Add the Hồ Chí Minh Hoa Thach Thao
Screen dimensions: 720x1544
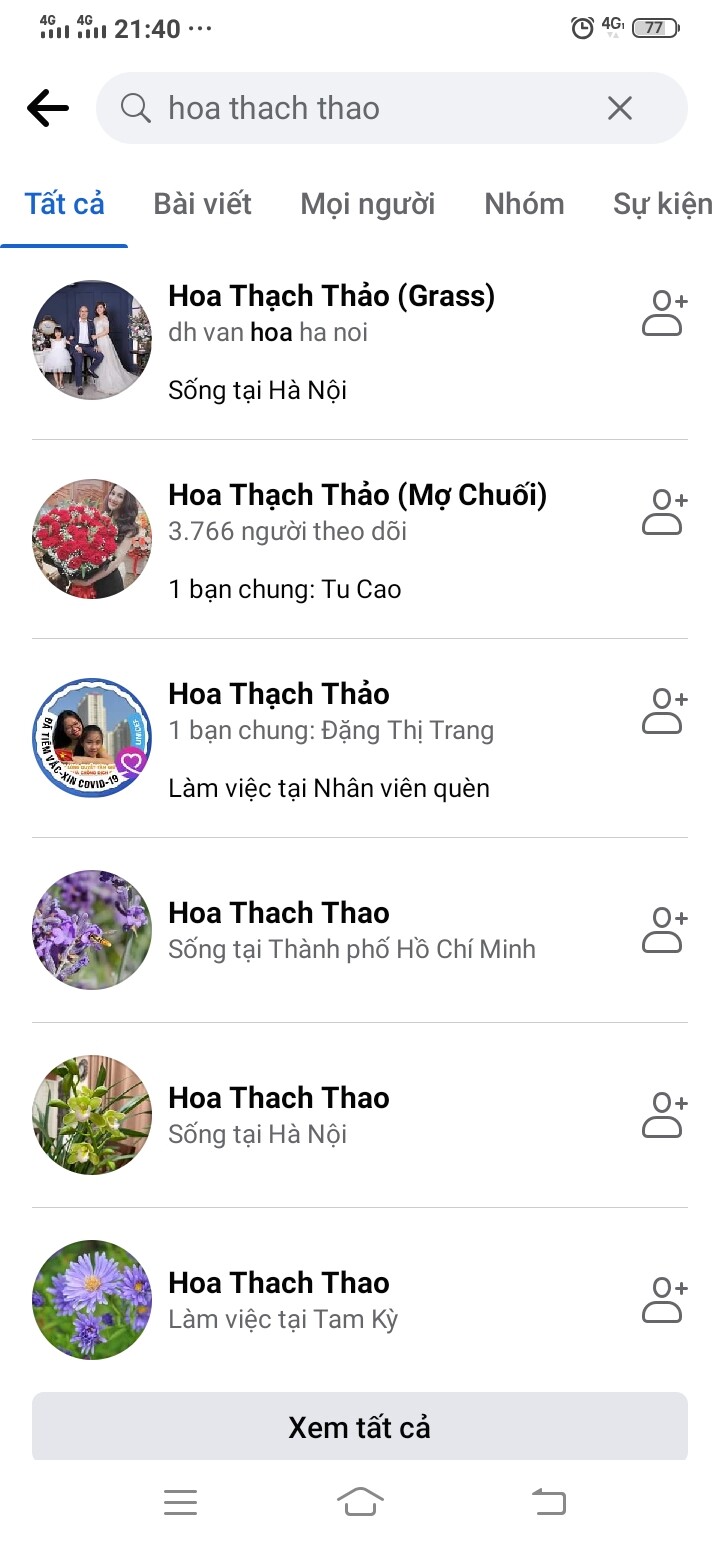pyautogui.click(x=664, y=930)
